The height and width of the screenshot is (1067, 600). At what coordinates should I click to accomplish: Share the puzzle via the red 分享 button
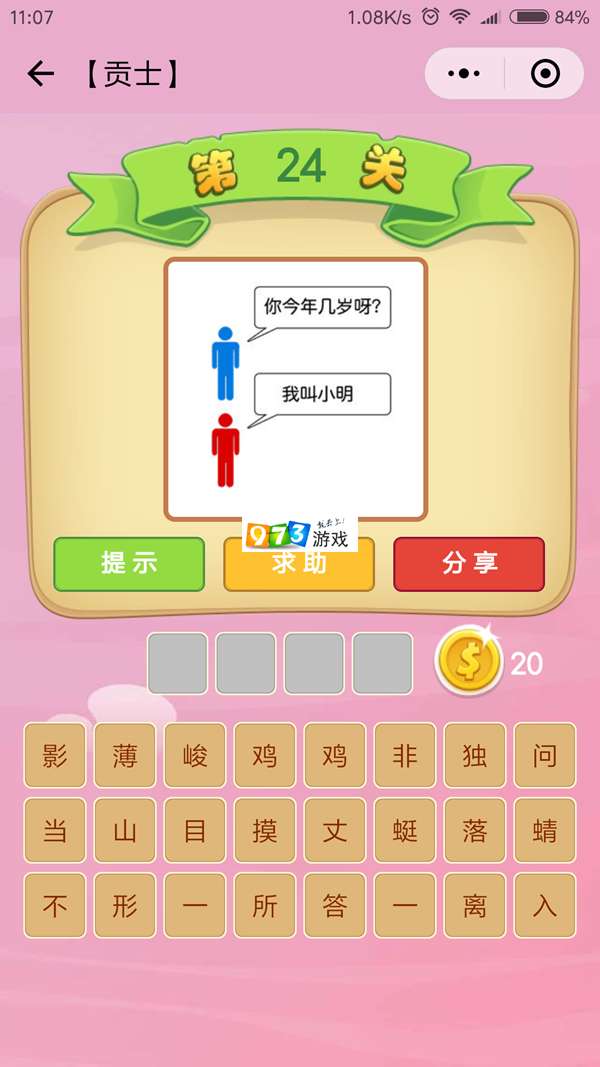pyautogui.click(x=469, y=564)
